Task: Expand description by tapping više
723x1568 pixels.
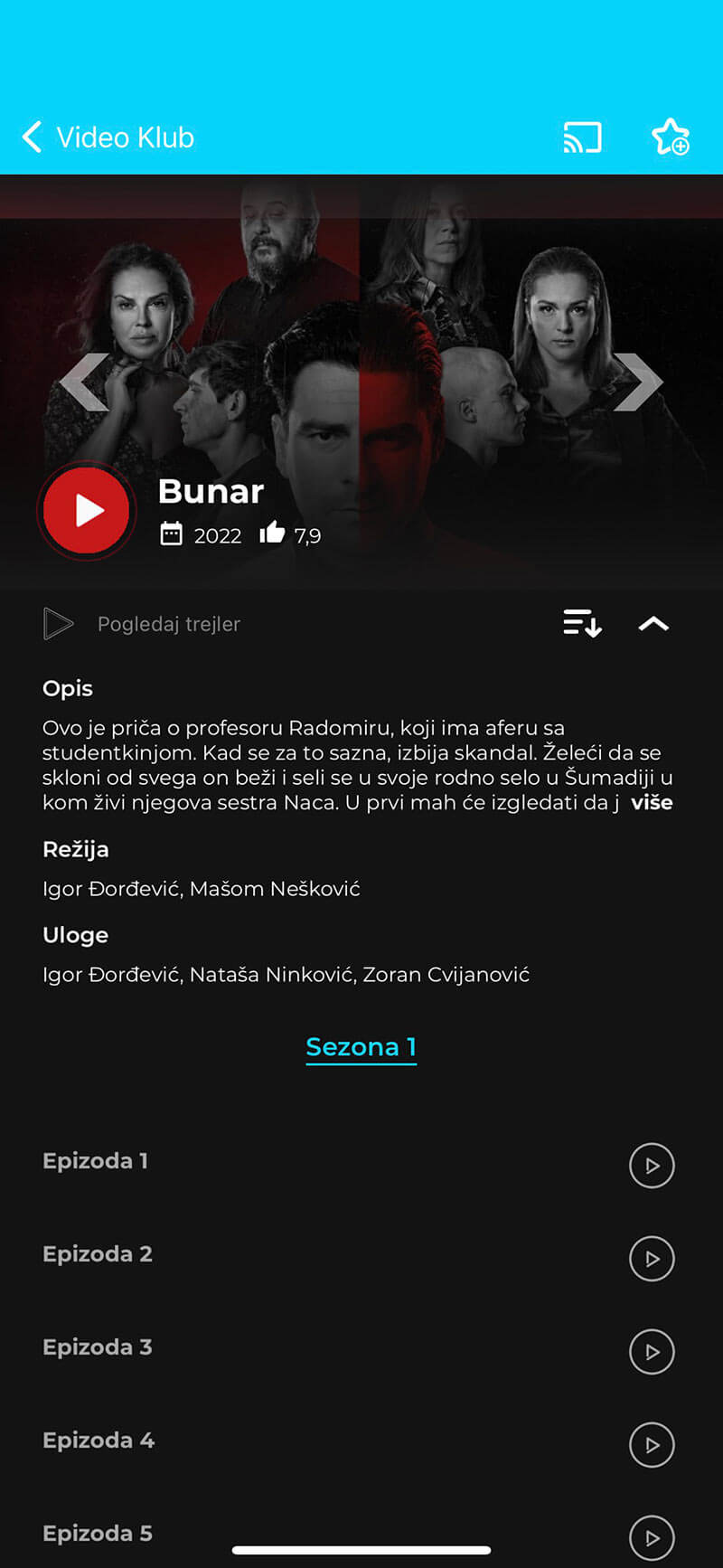Action: tap(652, 803)
